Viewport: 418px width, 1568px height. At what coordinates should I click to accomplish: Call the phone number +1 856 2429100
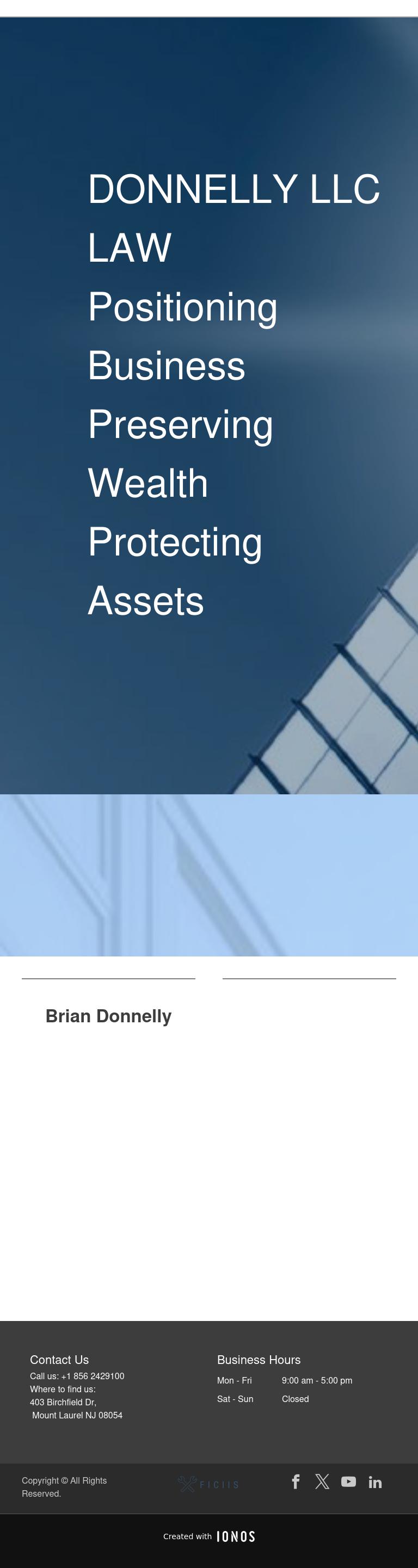tap(93, 1375)
